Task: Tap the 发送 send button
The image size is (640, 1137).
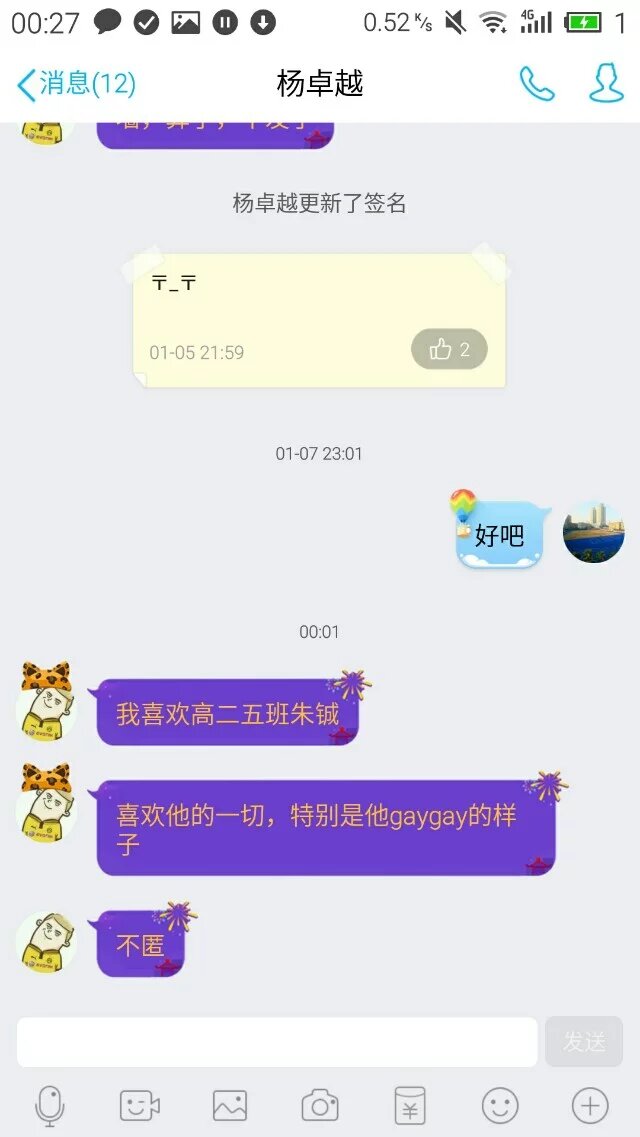Action: [584, 1042]
